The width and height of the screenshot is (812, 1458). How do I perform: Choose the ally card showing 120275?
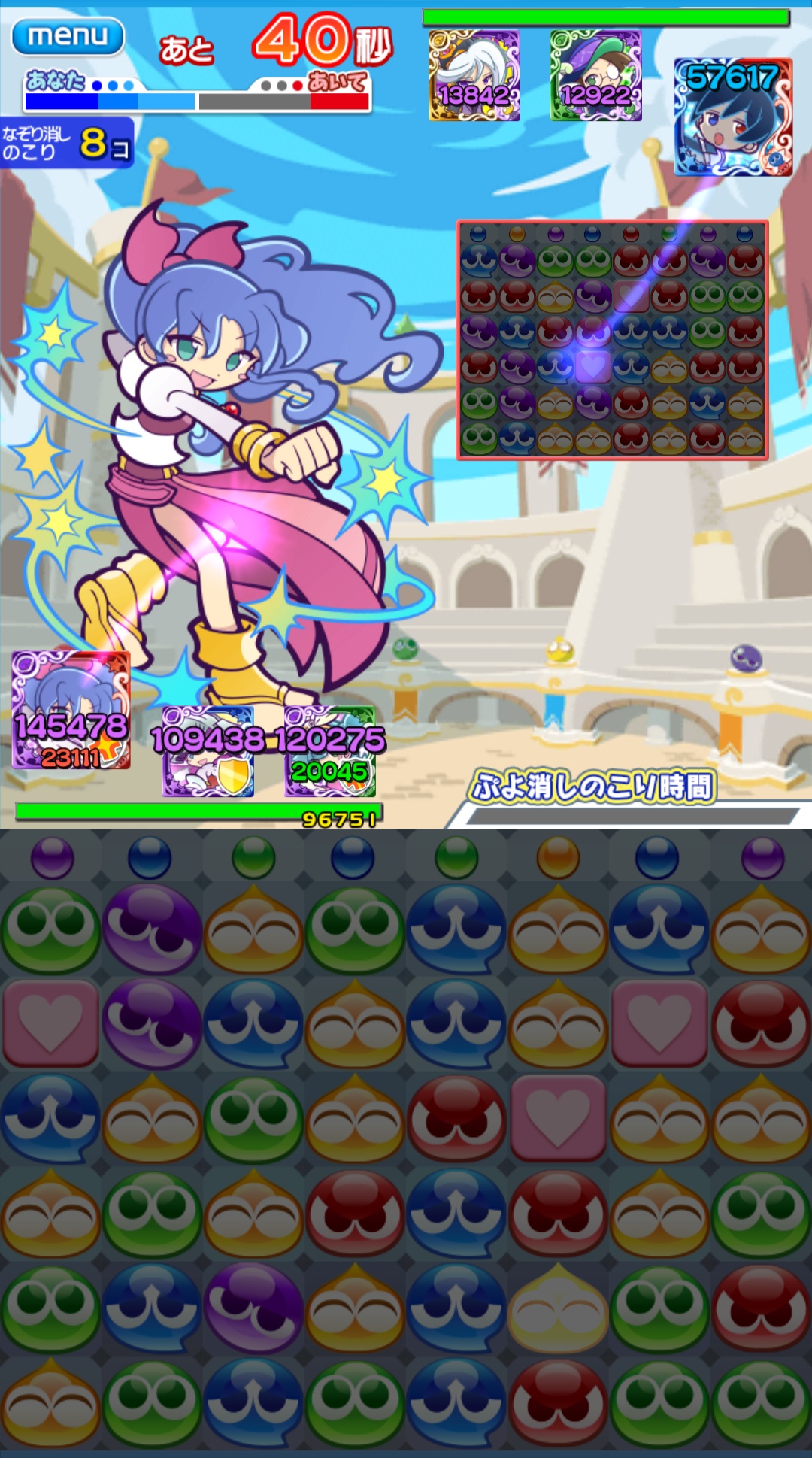coord(330,752)
